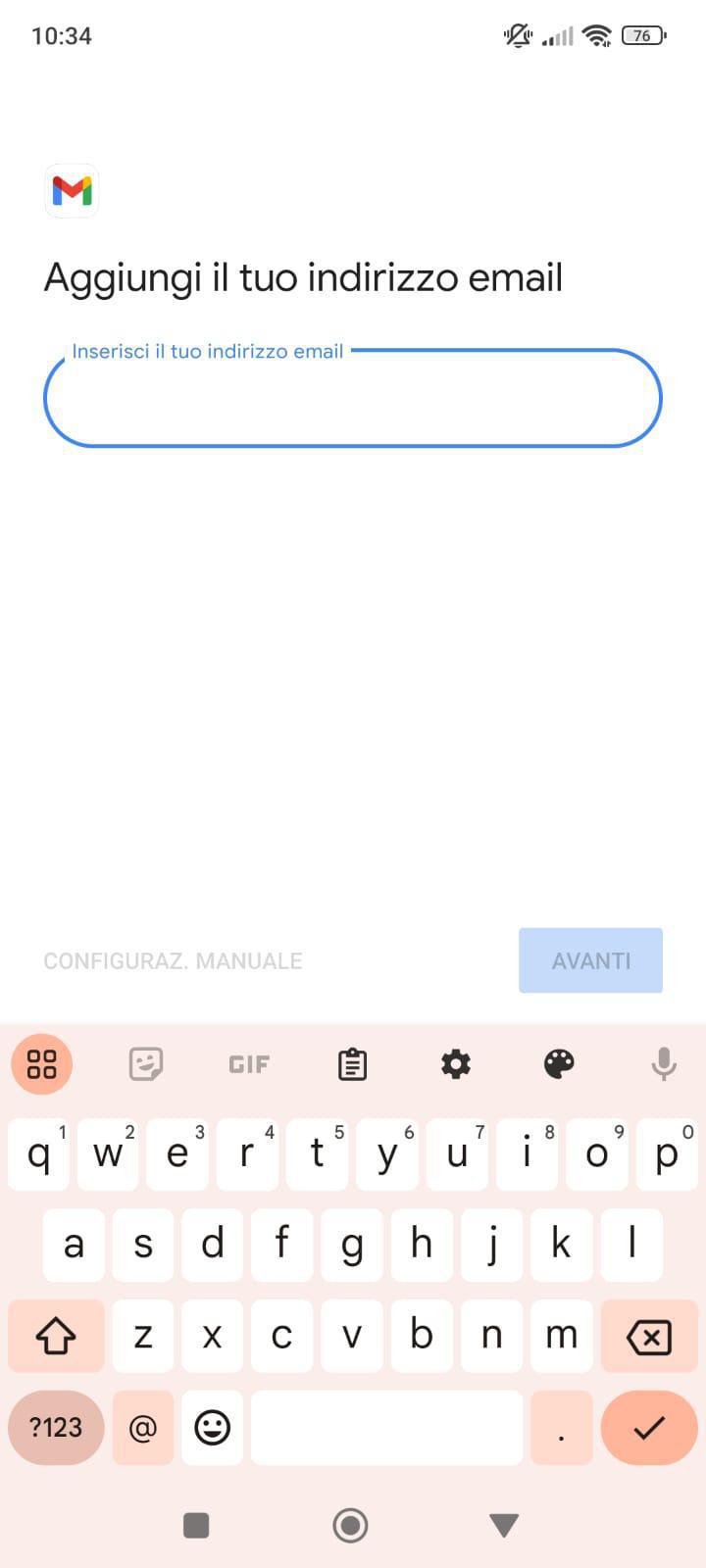Tap the @ key on the keyboard
Screen dimensions: 706x1568
(x=142, y=1428)
